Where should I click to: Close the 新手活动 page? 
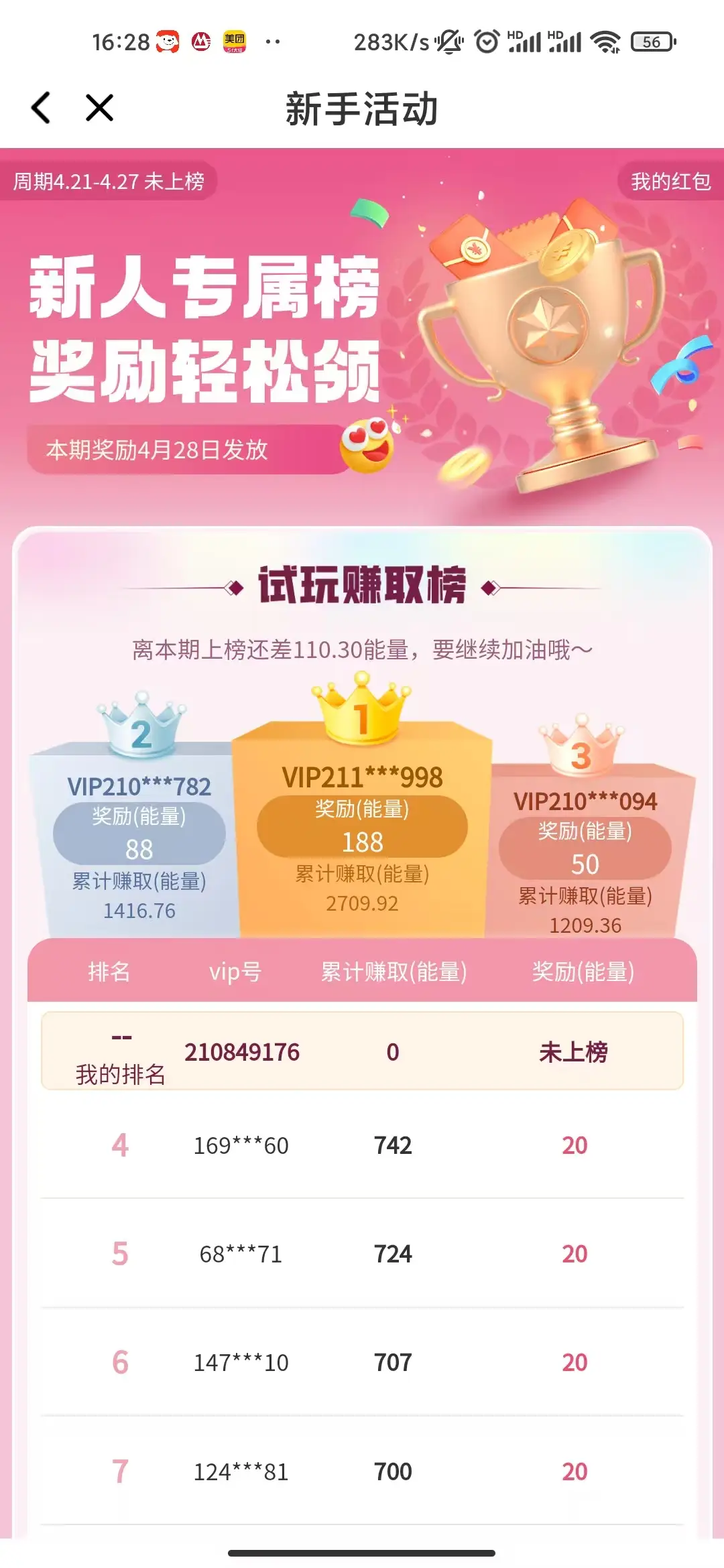pos(99,108)
